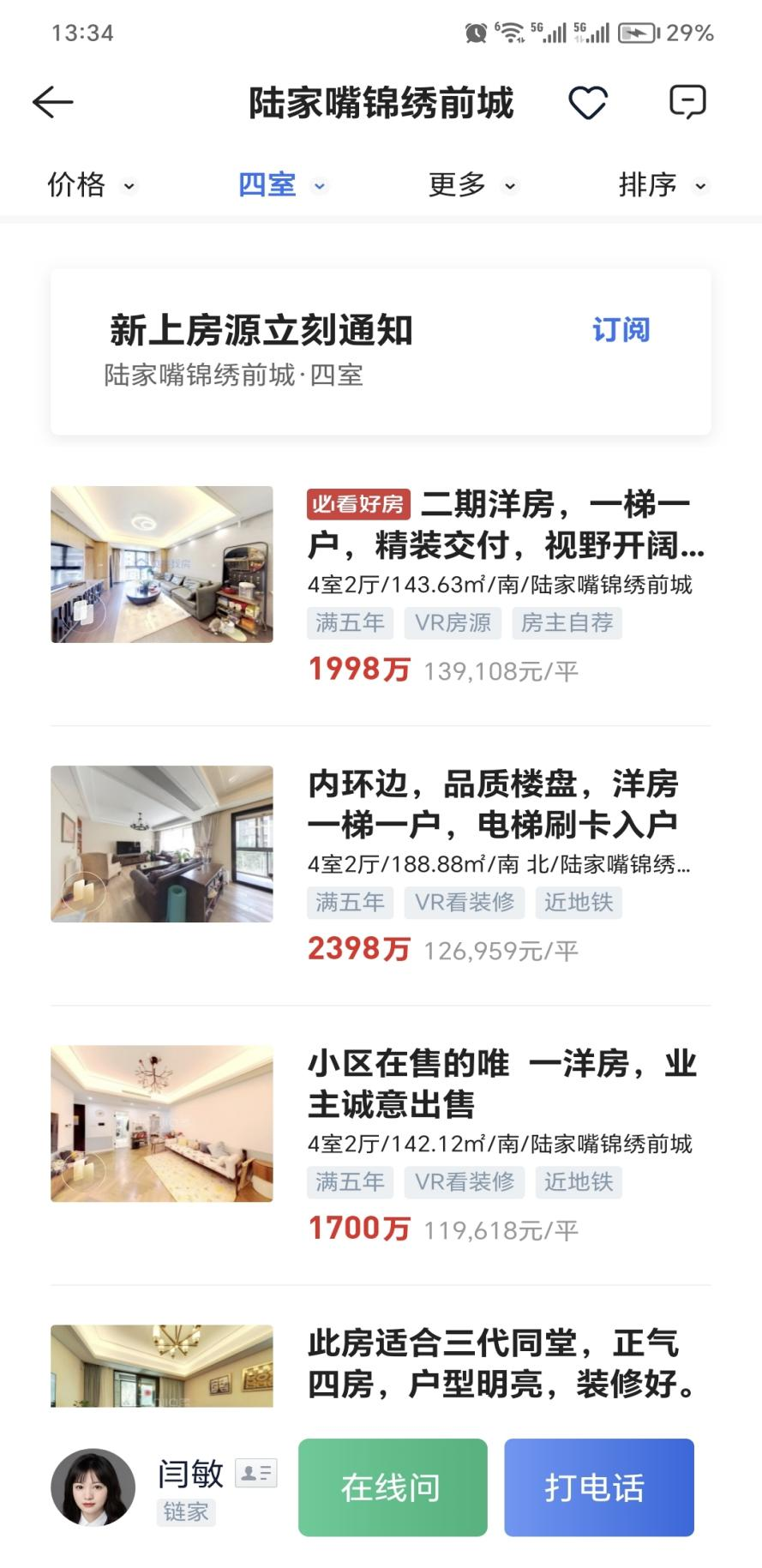Tap the 链家 label under agent name

[x=185, y=1514]
